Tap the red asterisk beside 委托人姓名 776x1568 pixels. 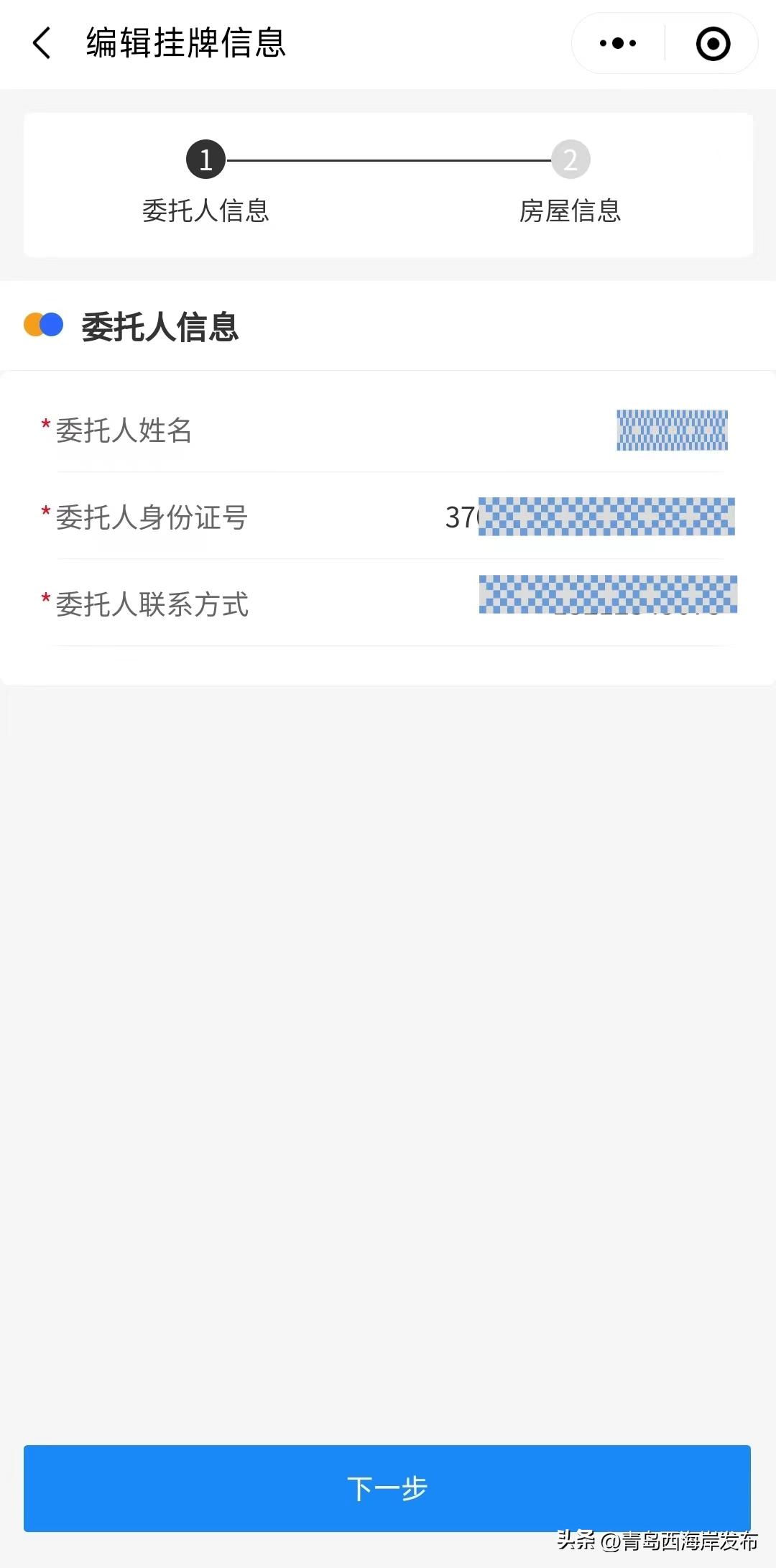tap(45, 424)
